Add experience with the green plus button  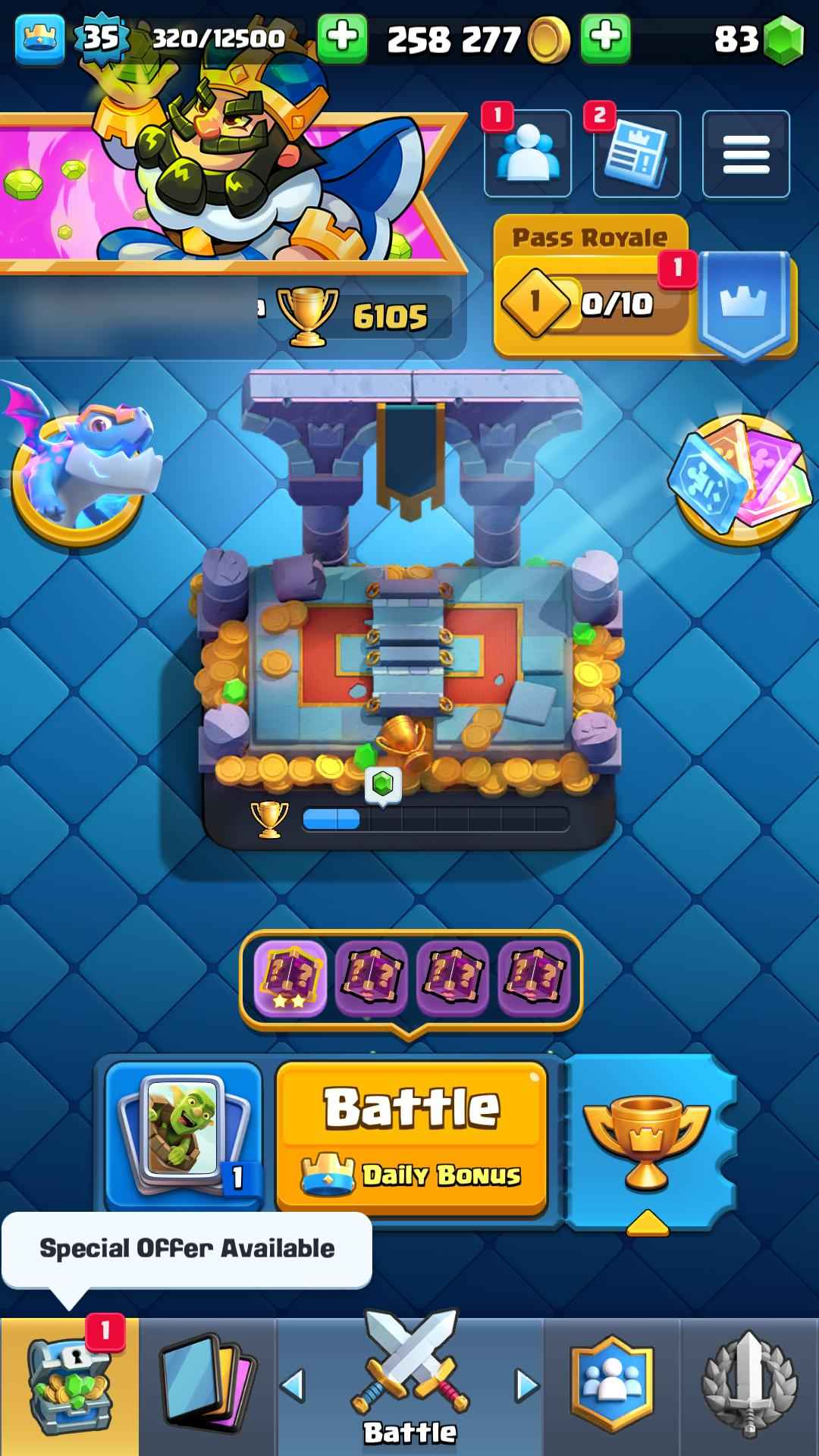coord(342,36)
